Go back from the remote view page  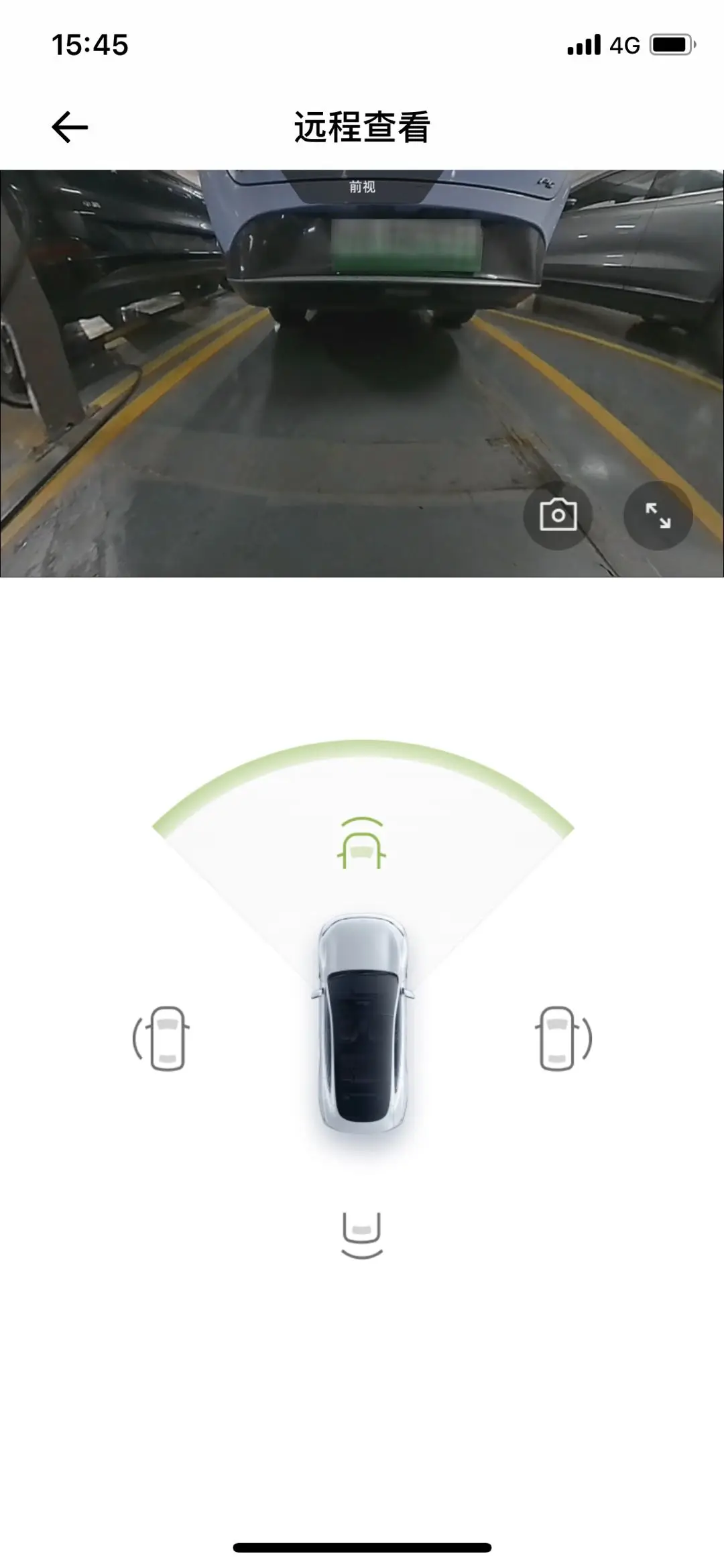[70, 127]
